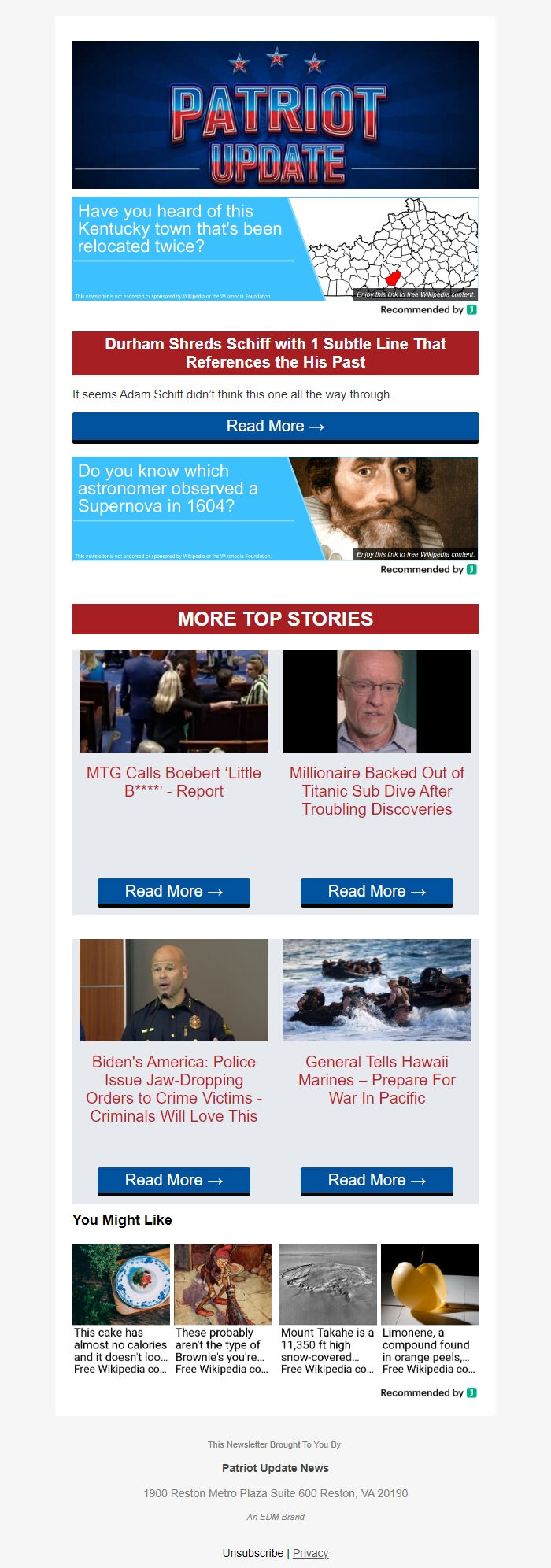Open the General Tells Hawaii Marines headline
The height and width of the screenshot is (1568, 551).
point(377,1080)
